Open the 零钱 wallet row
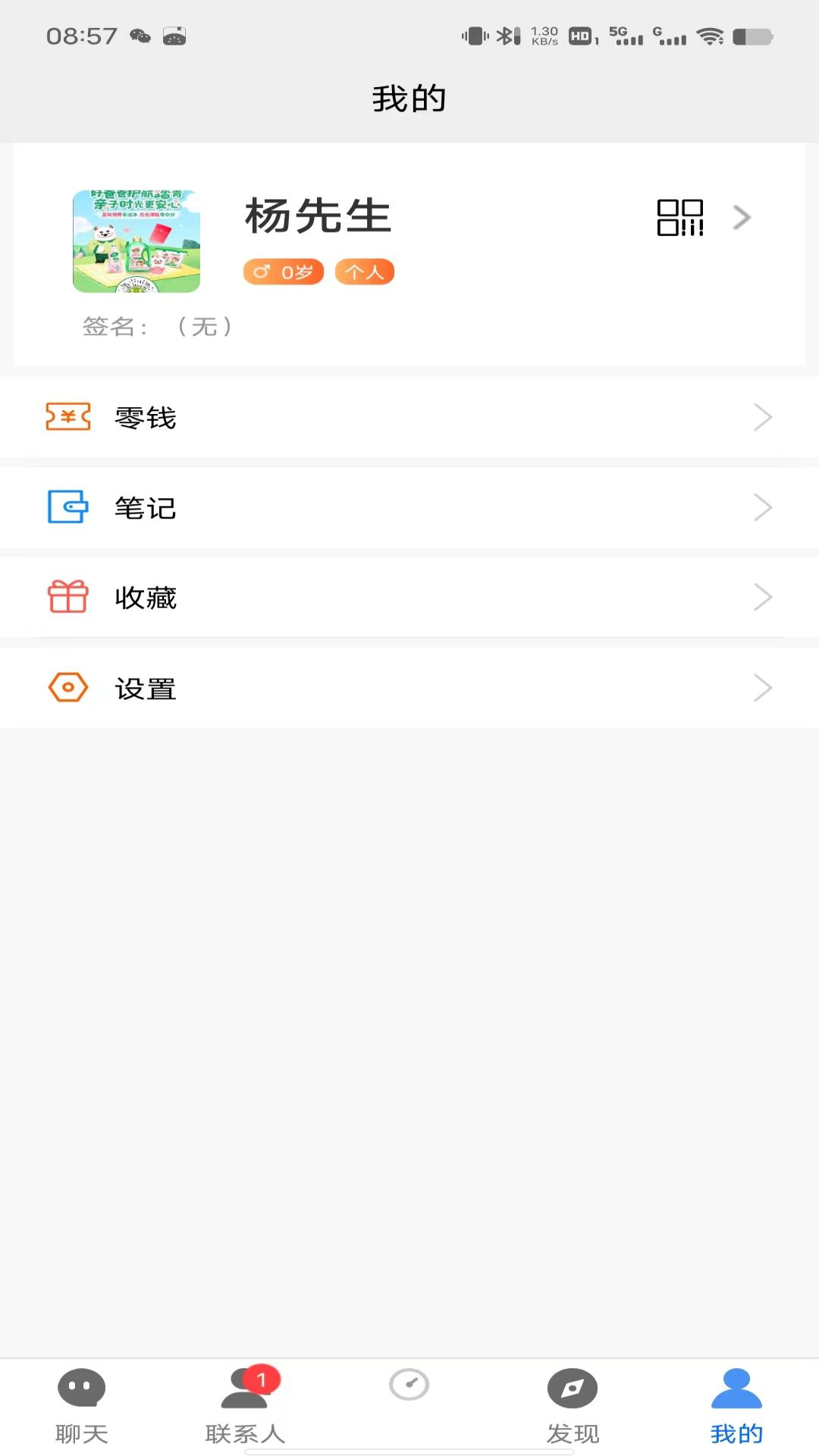This screenshot has width=819, height=1456. (x=409, y=417)
